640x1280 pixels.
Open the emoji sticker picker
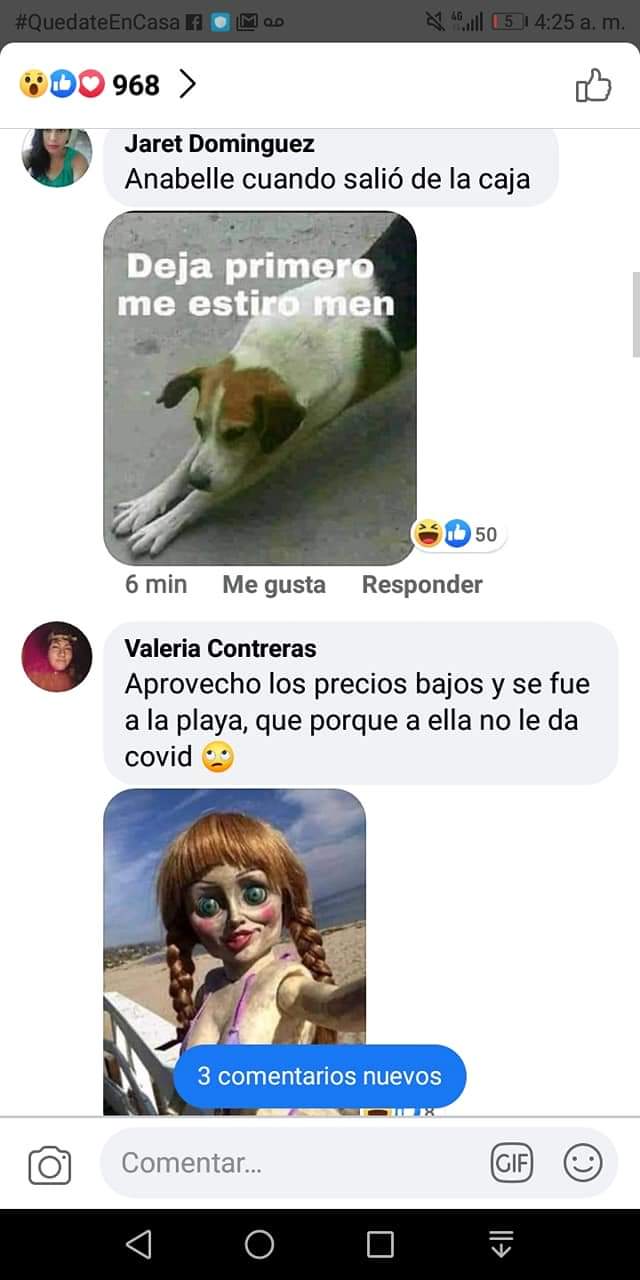coord(583,1163)
